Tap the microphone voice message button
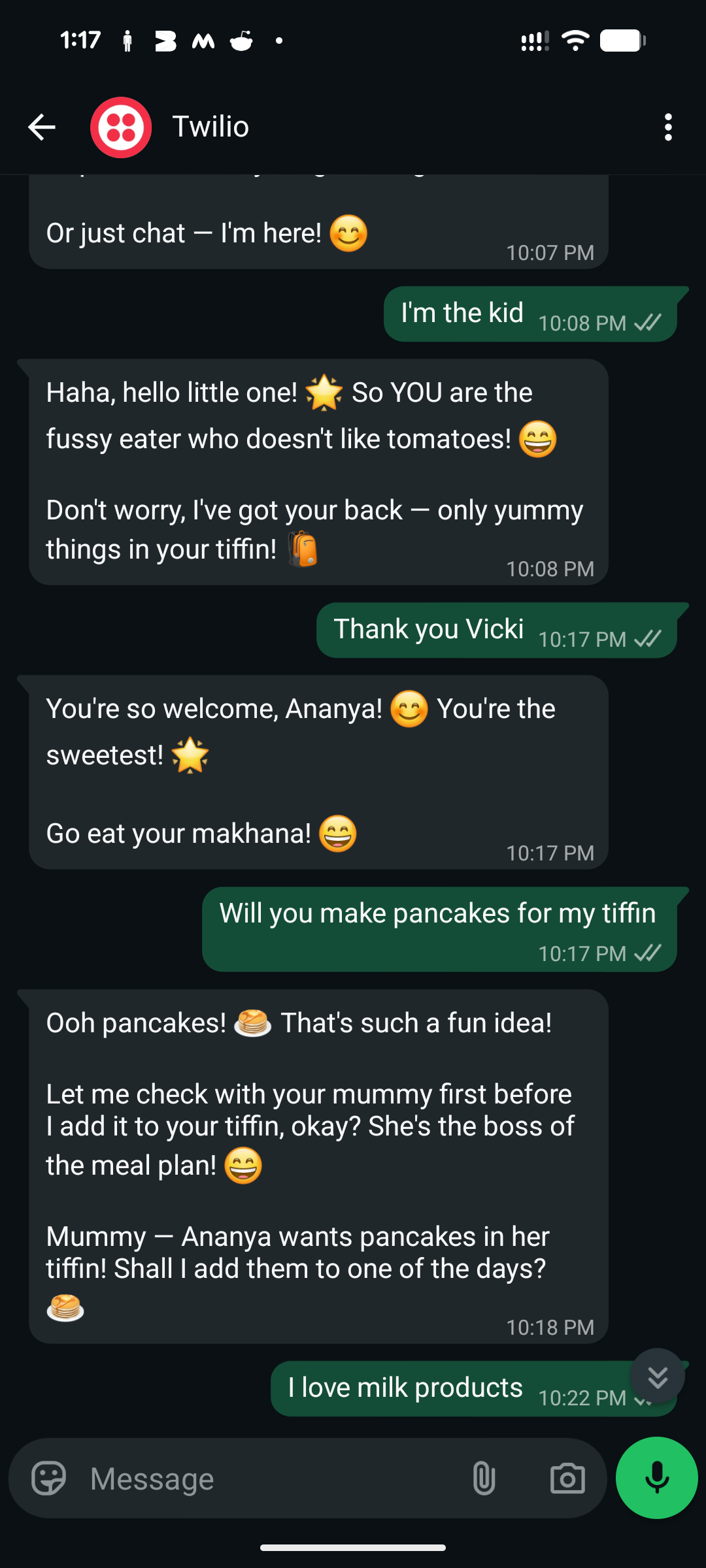 657,1478
